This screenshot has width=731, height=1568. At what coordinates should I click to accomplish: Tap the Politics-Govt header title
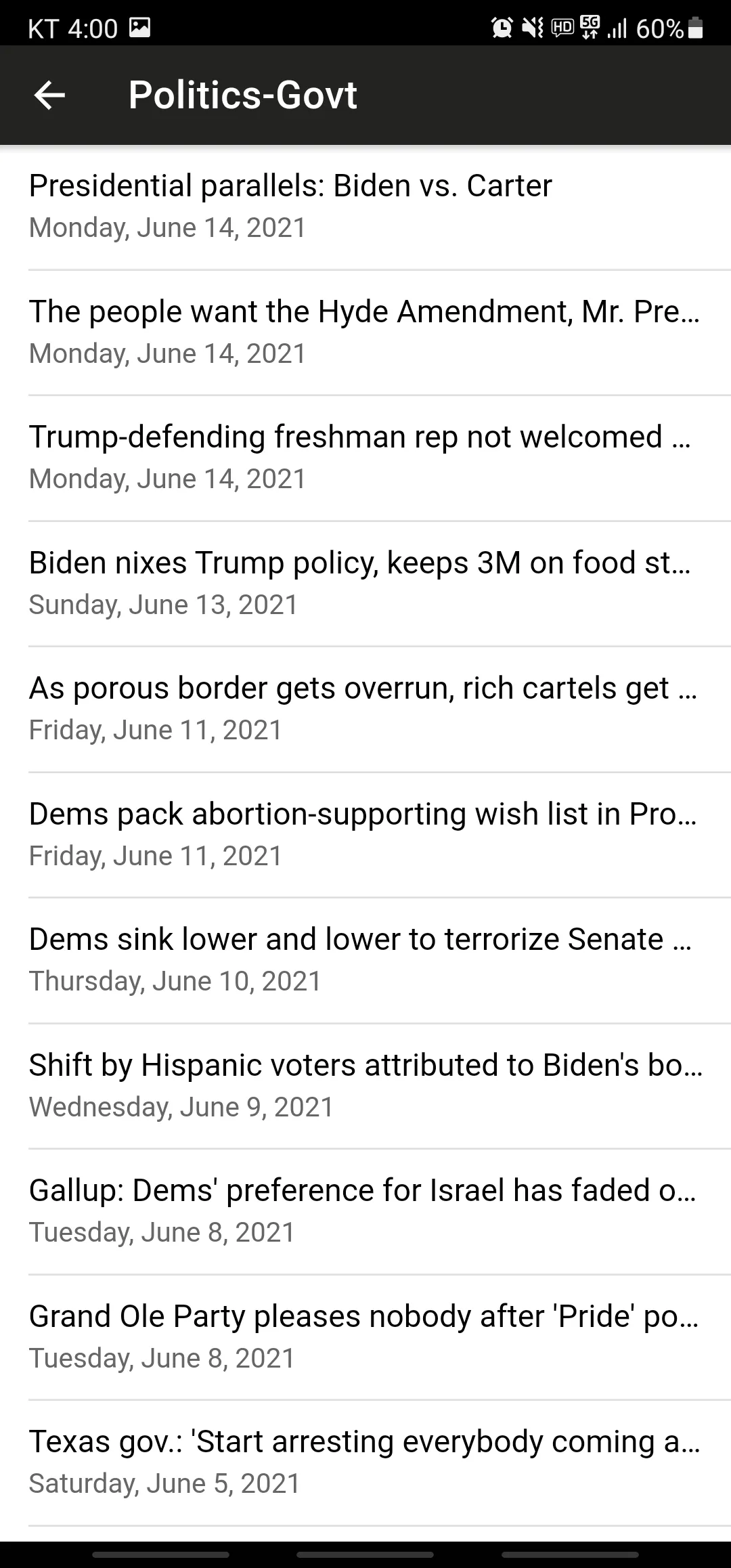(242, 95)
